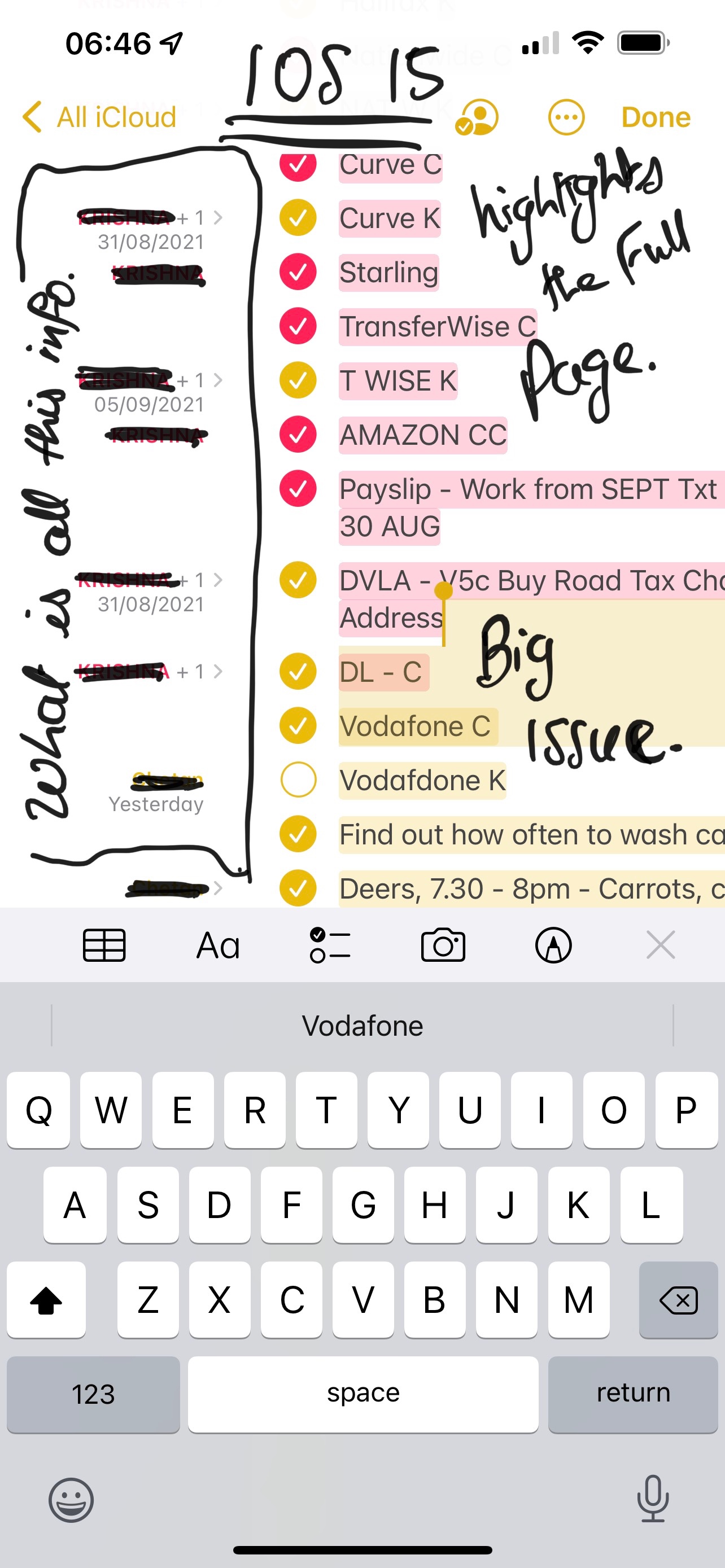Toggle the T WISE K checkbox
Image resolution: width=725 pixels, height=1568 pixels.
[x=298, y=380]
